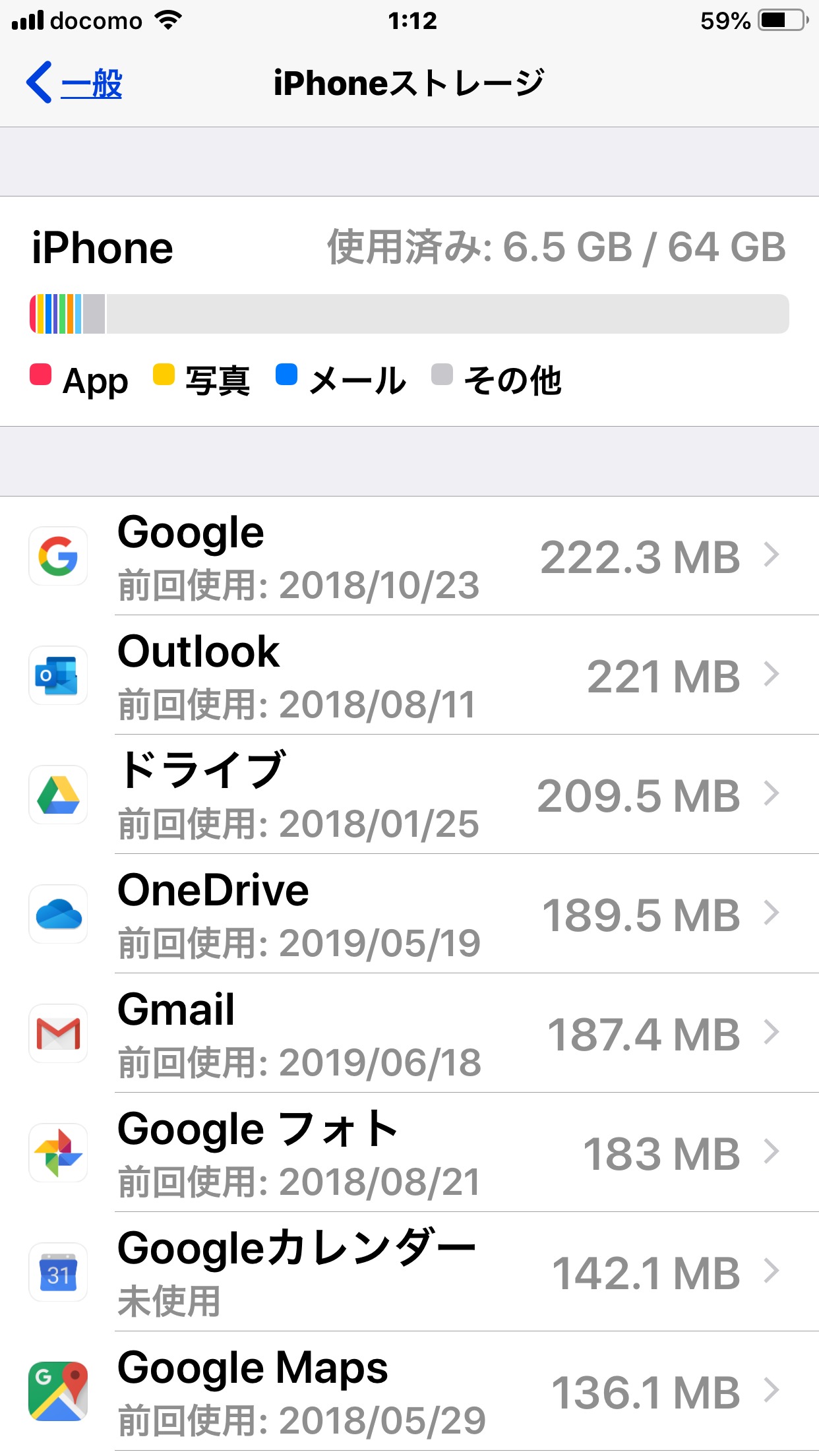
Task: Show Gmail storage info
Action: click(x=409, y=1034)
